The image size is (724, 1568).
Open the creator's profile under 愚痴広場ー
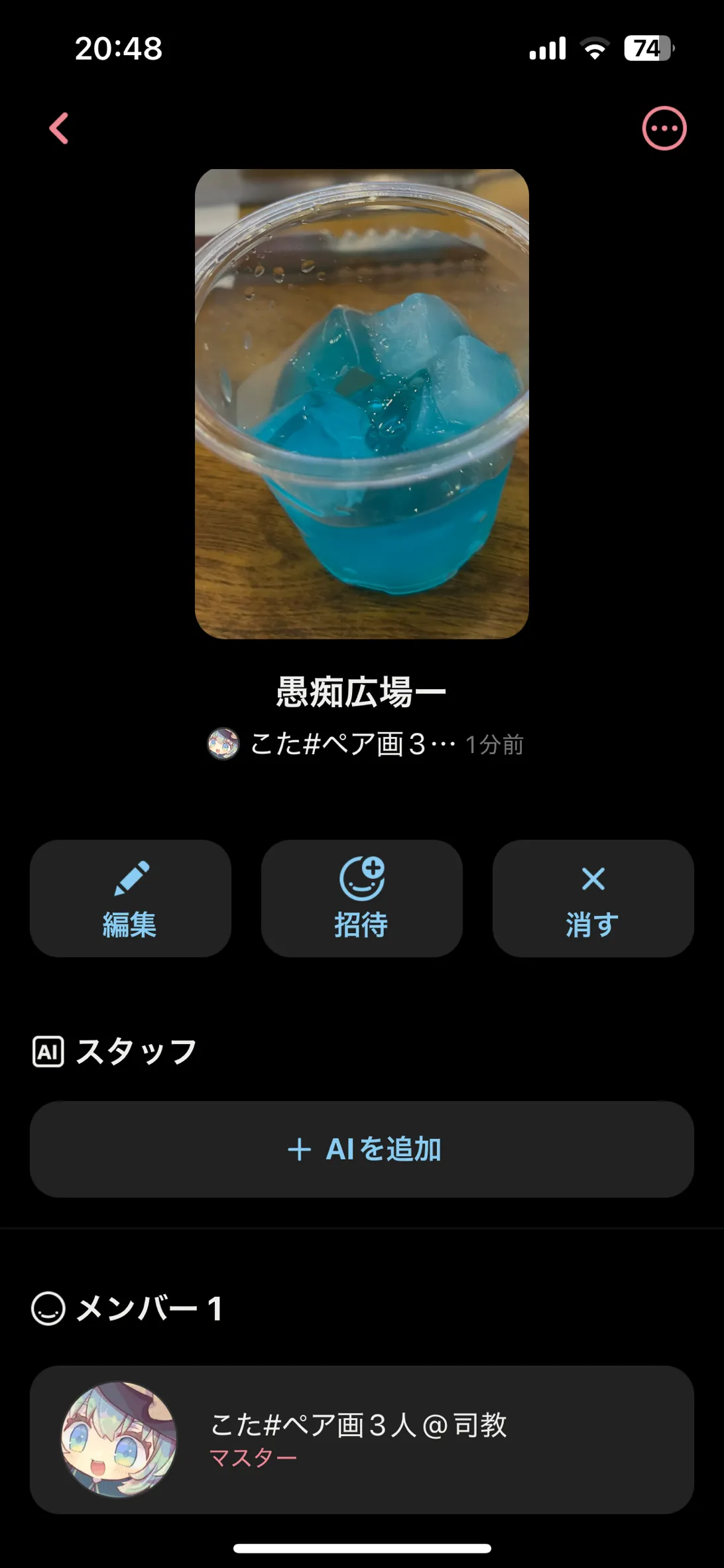click(332, 744)
